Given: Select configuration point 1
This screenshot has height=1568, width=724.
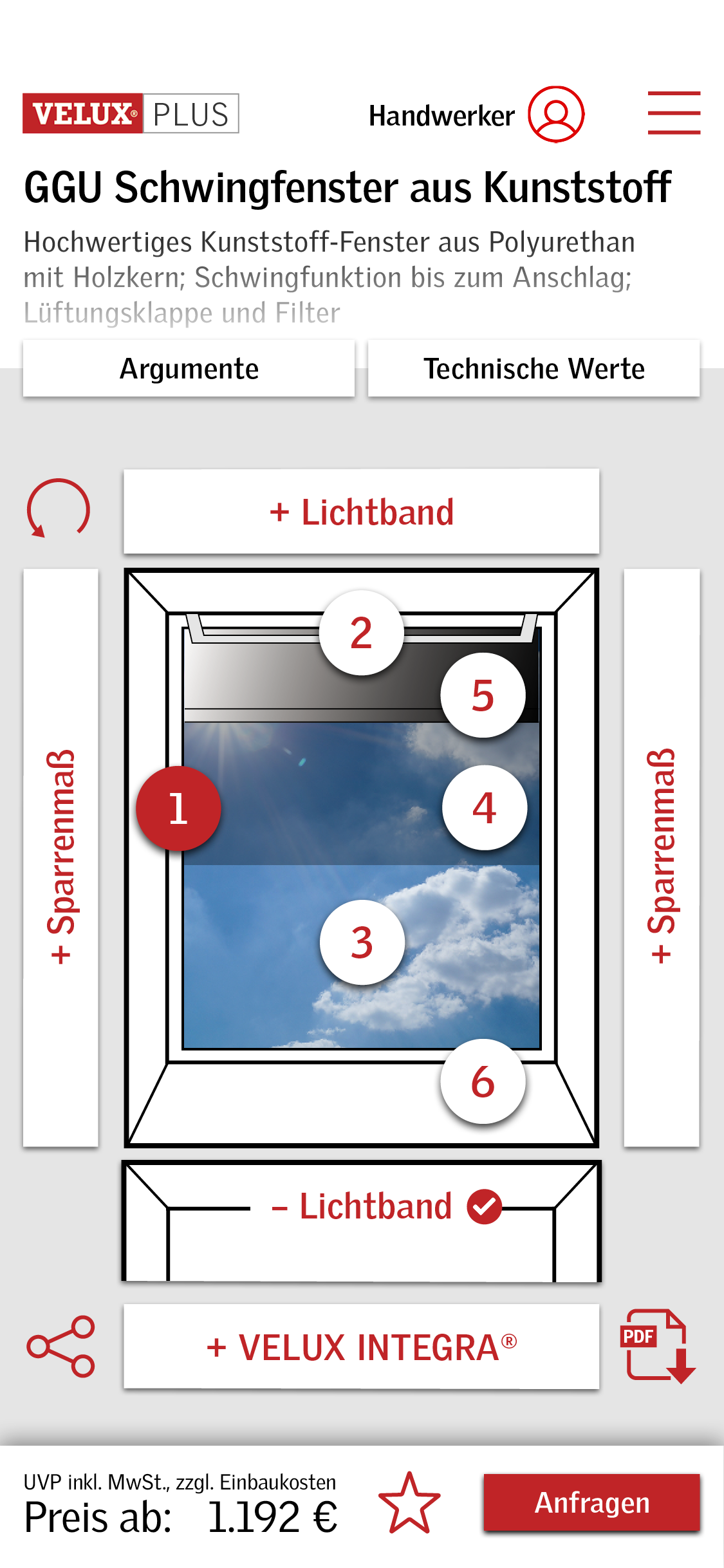Looking at the screenshot, I should click(x=178, y=808).
